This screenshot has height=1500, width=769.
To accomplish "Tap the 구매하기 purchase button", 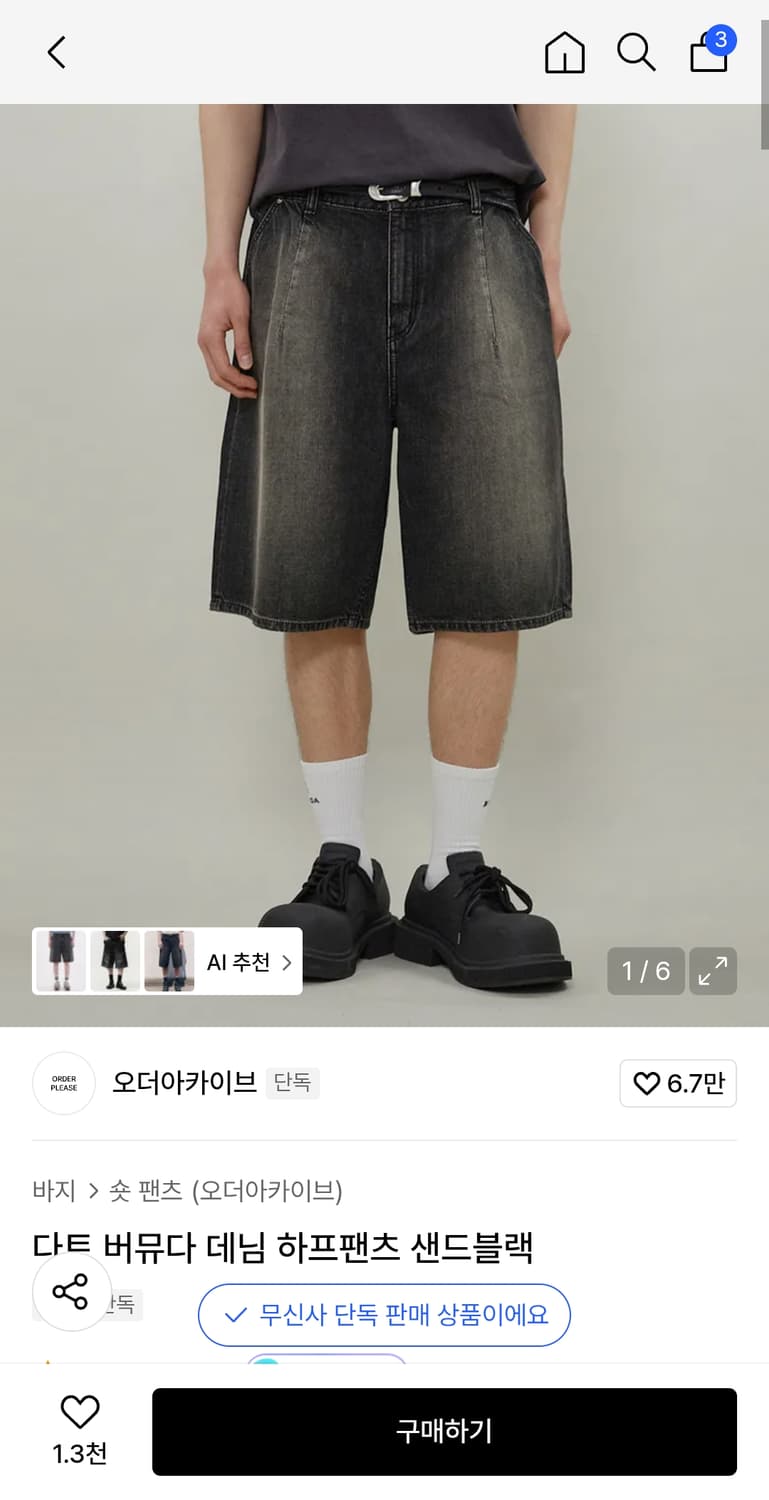I will pos(443,1431).
